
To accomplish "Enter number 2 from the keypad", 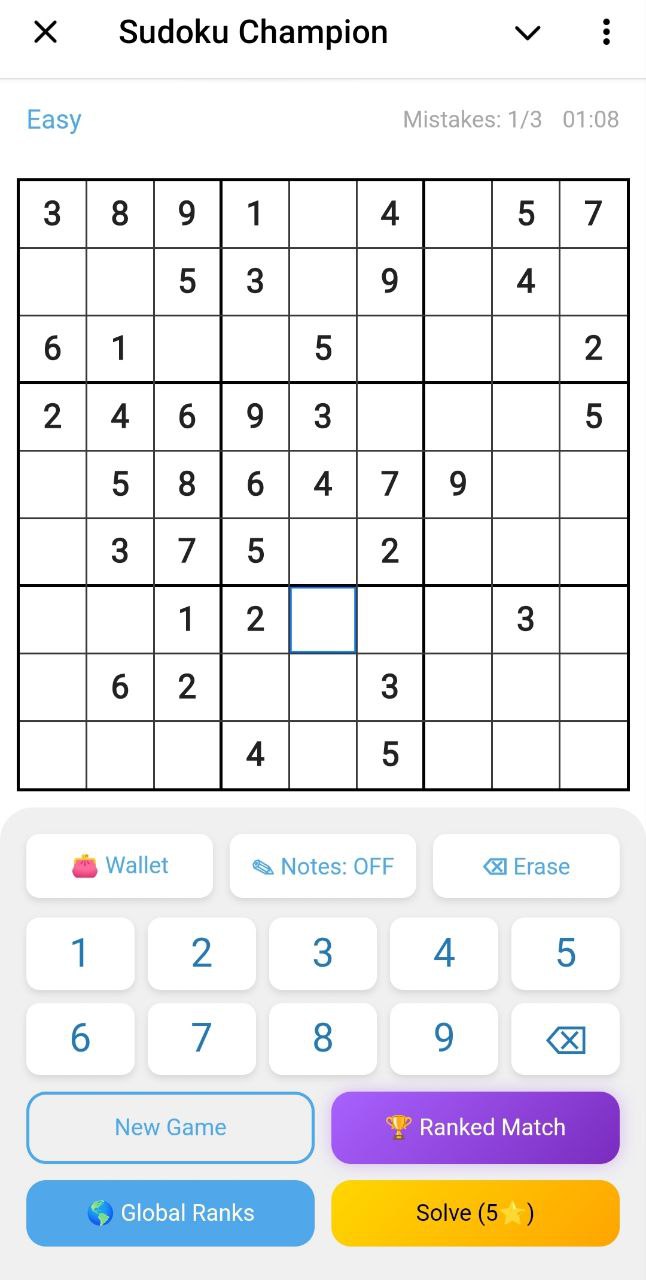I will pos(201,954).
